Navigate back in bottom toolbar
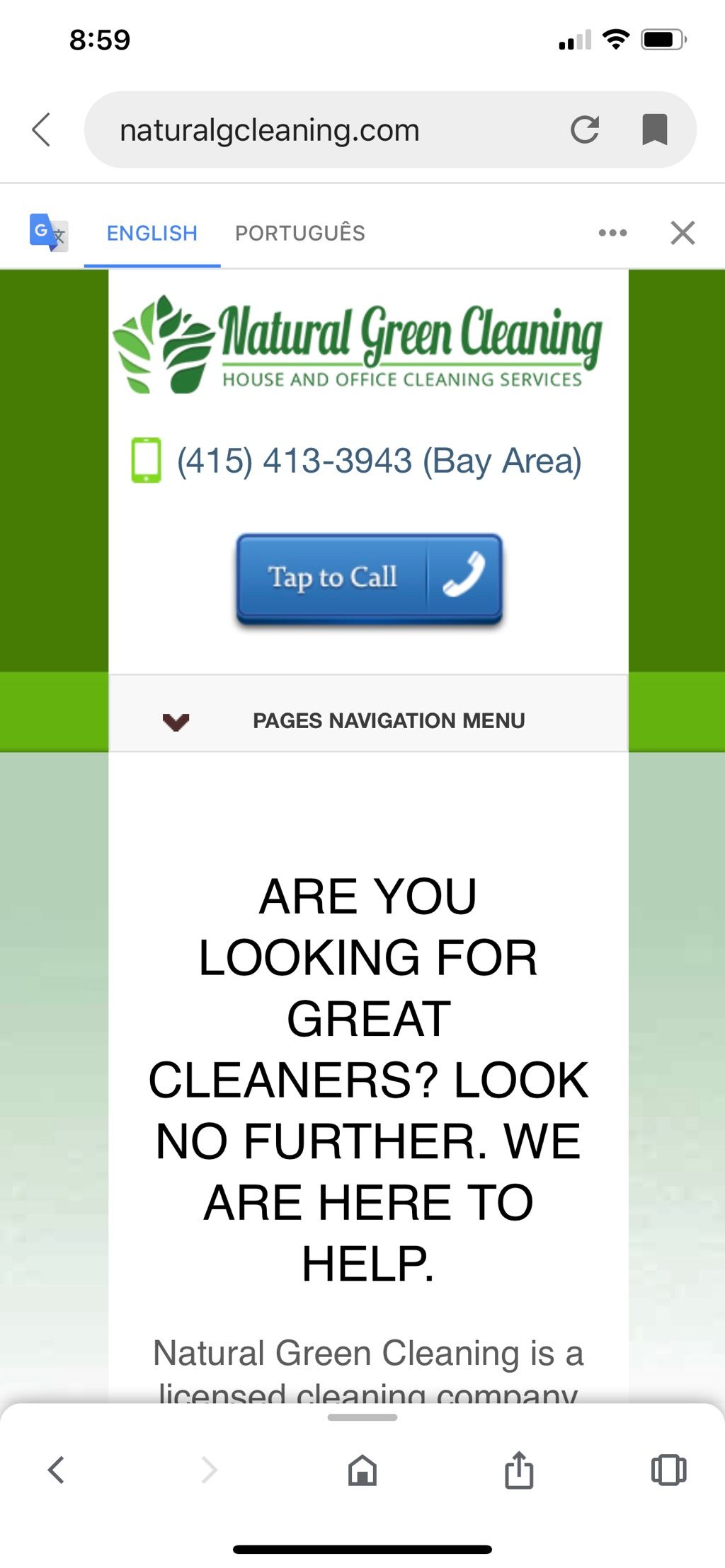725x1568 pixels. [x=56, y=1470]
